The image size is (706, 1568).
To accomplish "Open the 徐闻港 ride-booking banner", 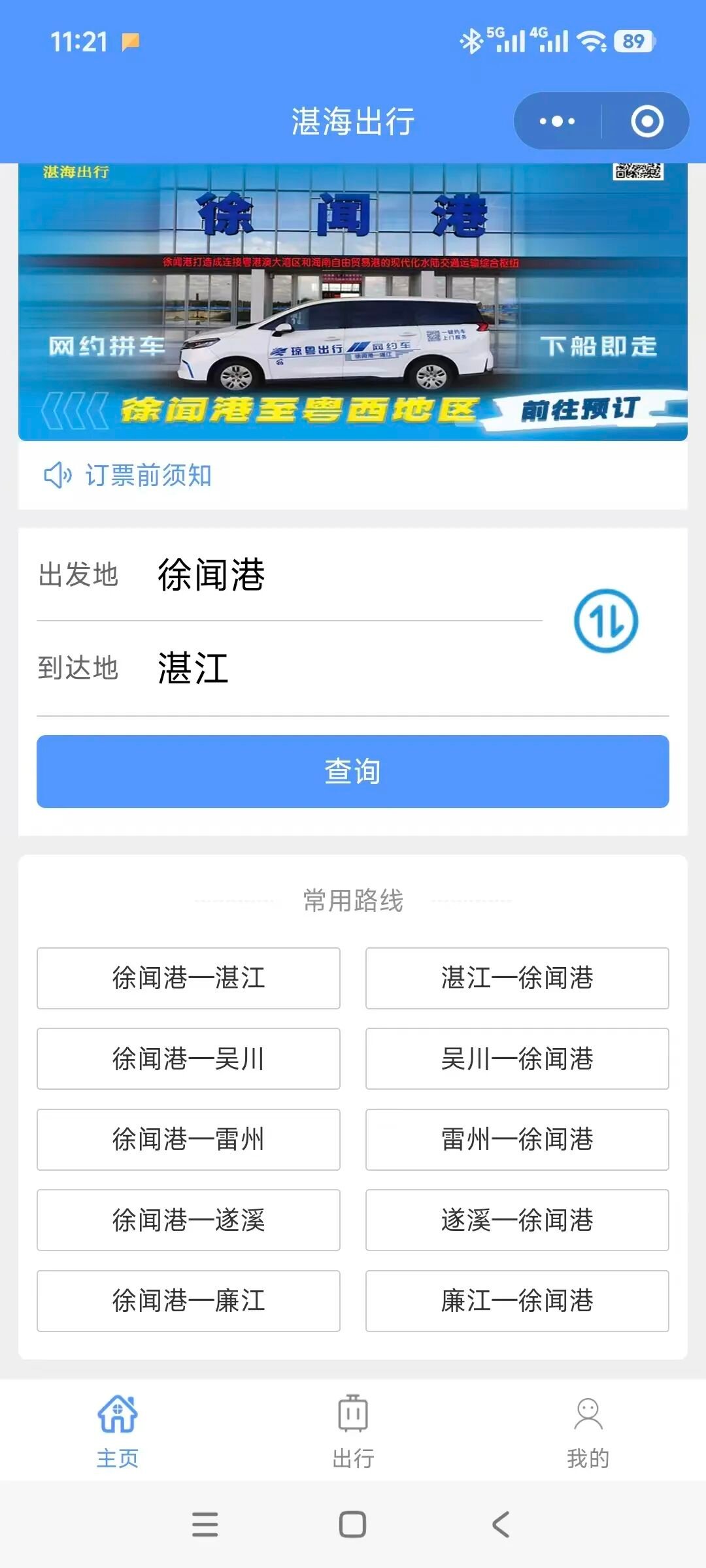I will click(x=353, y=302).
